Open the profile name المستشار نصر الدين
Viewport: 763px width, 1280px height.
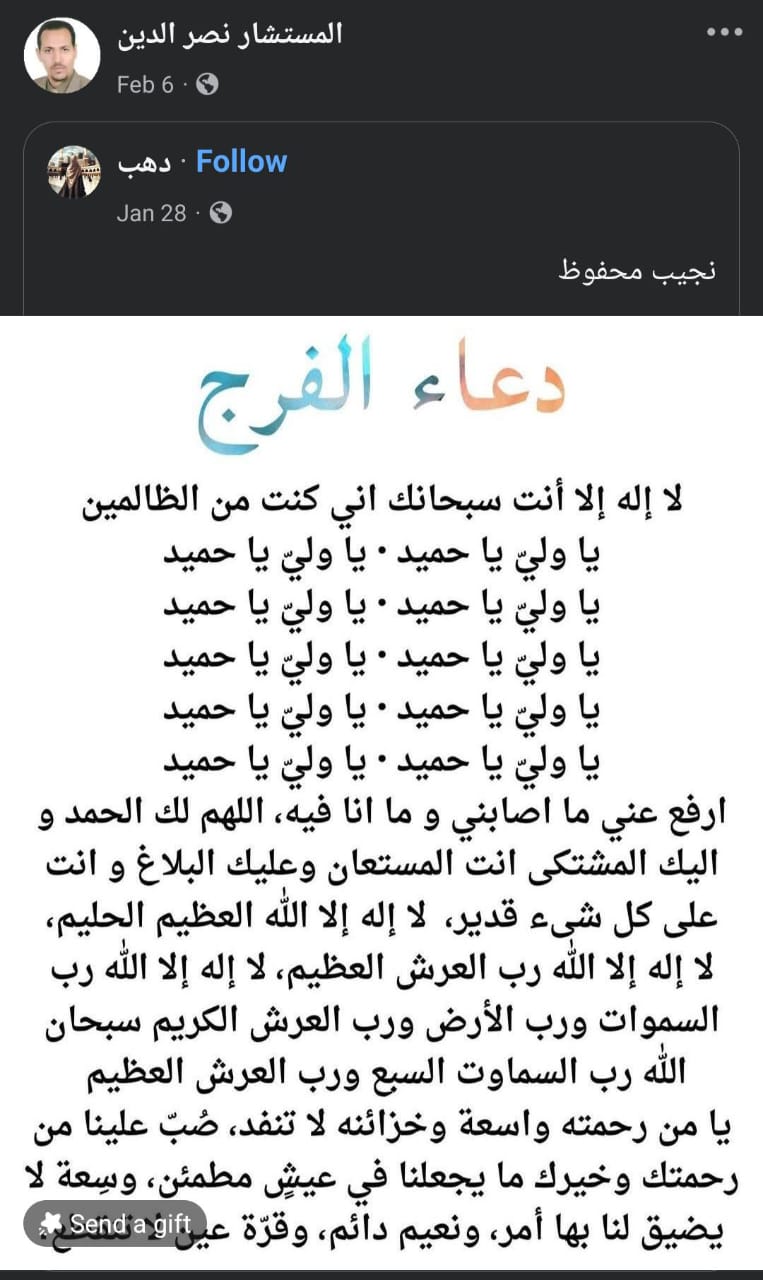point(229,33)
